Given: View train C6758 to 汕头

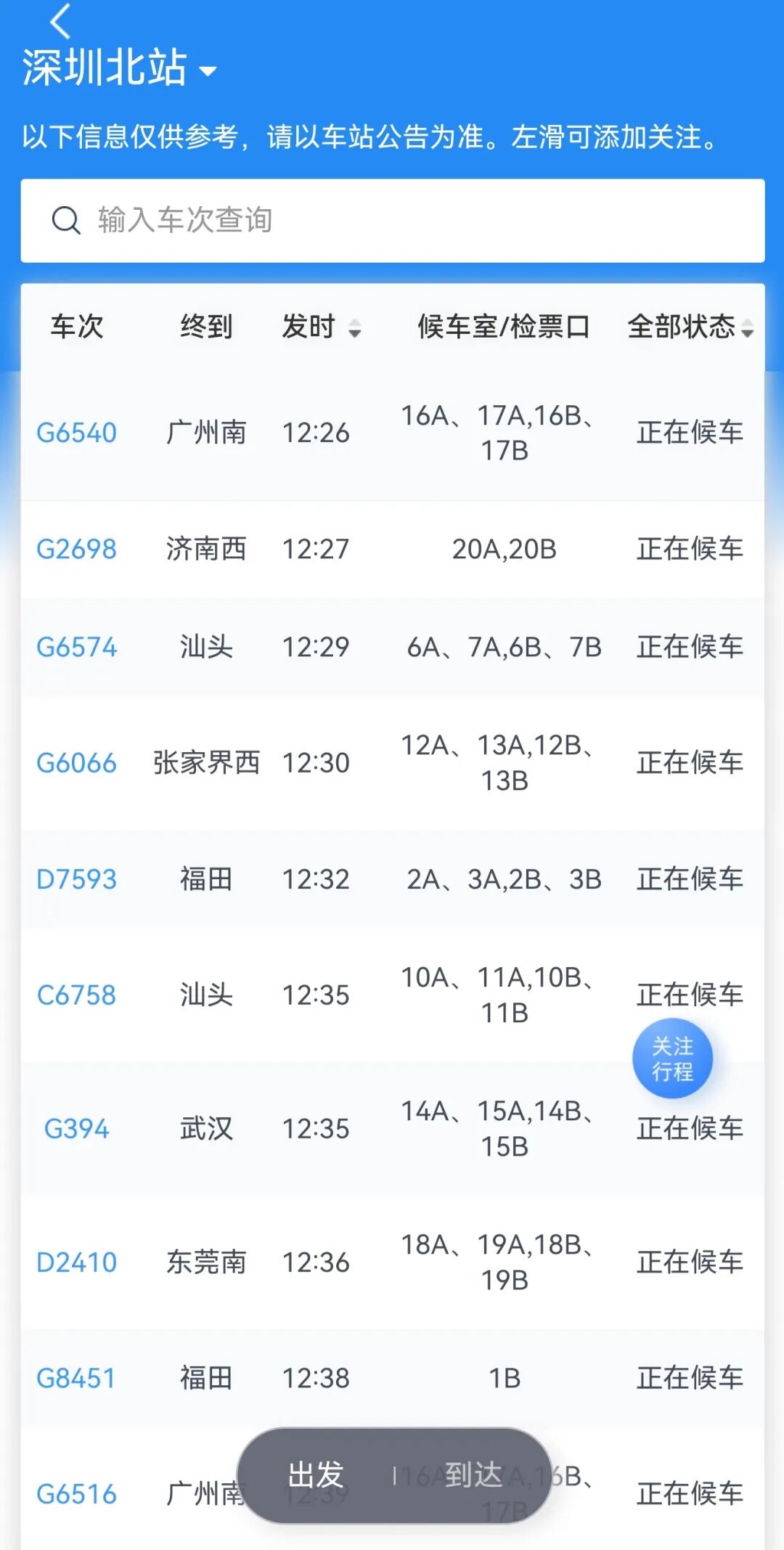Looking at the screenshot, I should click(x=76, y=995).
